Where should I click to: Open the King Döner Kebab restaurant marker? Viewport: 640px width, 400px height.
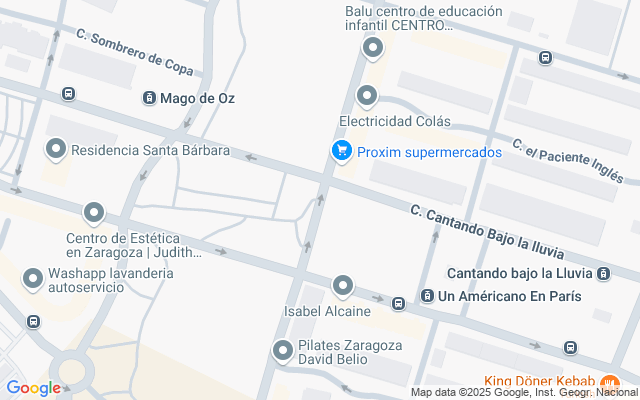point(610,384)
